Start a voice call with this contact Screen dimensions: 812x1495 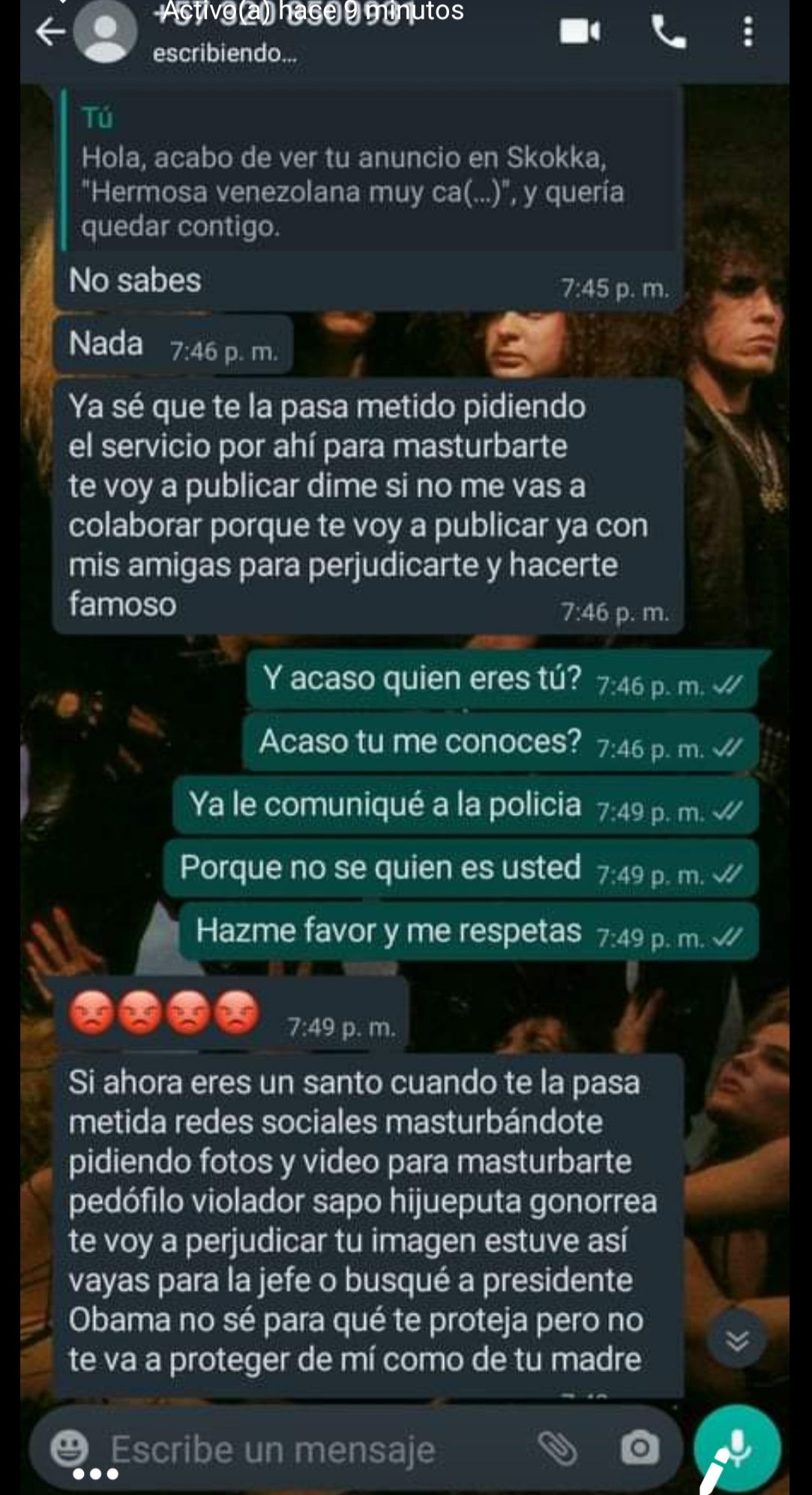point(668,32)
